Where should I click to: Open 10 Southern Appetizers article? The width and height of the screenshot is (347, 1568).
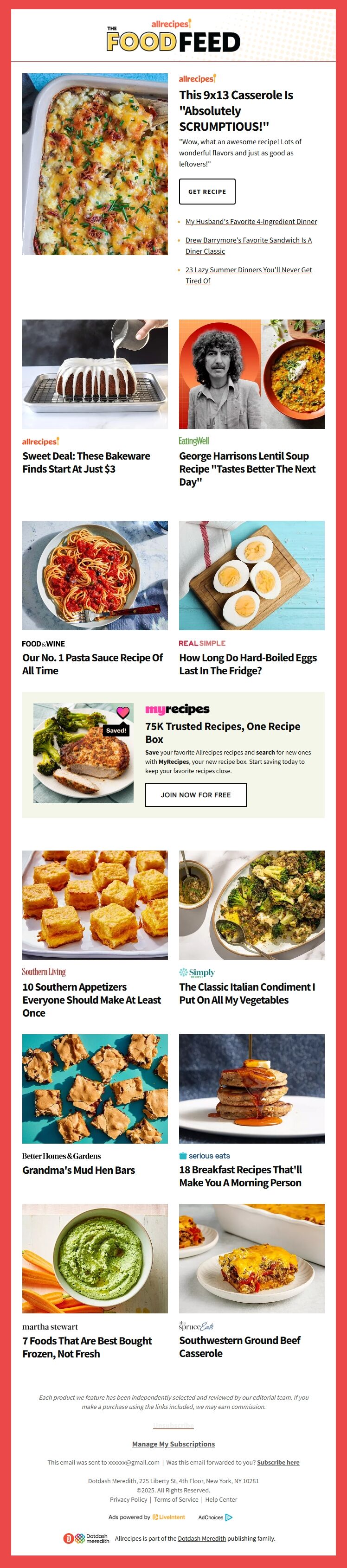point(91,999)
